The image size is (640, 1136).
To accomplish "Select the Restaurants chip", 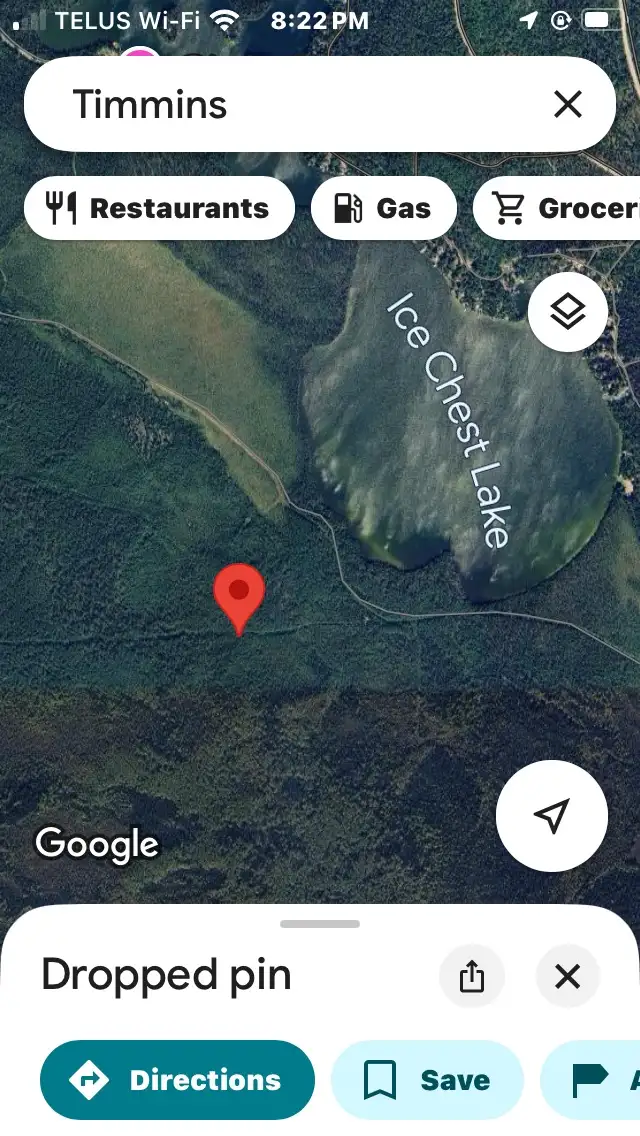I will (x=159, y=209).
